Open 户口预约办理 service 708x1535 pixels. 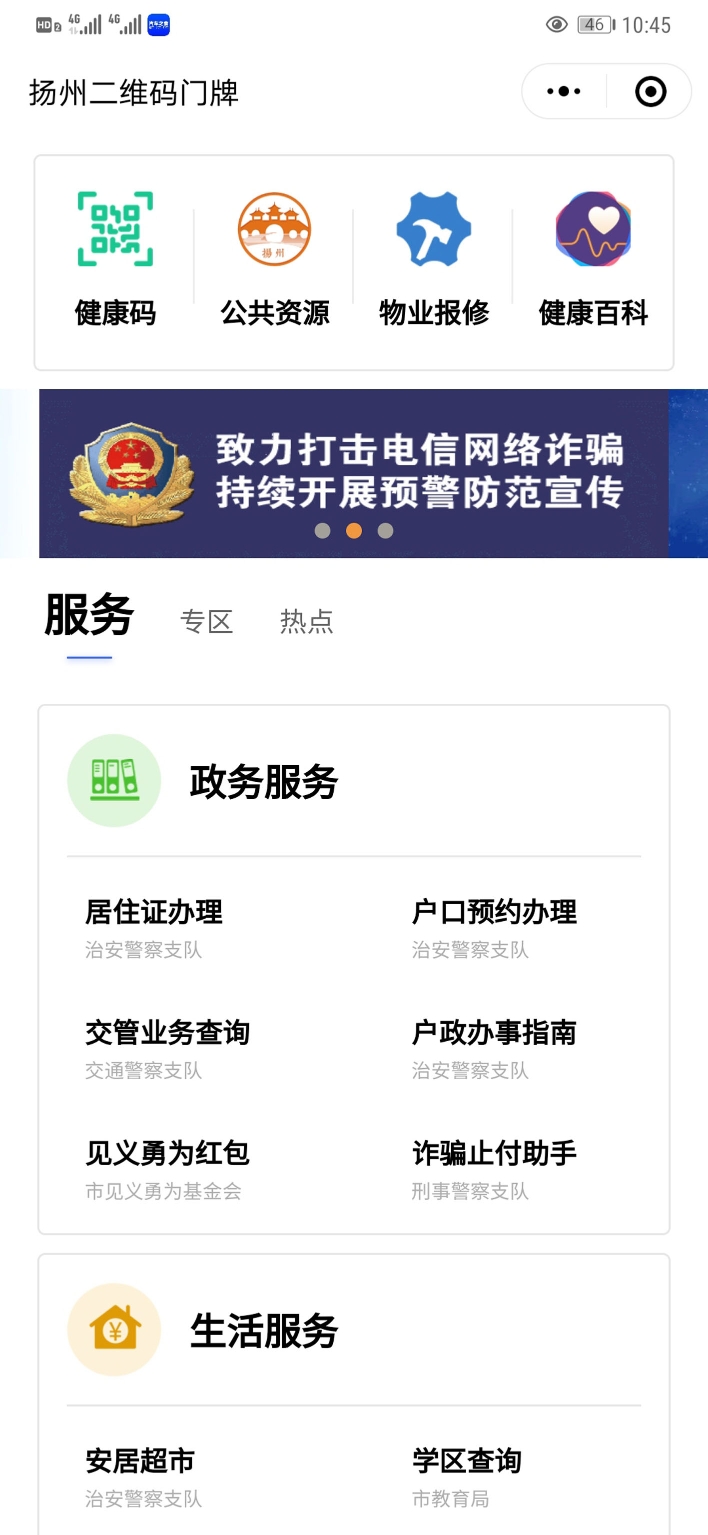(x=494, y=925)
